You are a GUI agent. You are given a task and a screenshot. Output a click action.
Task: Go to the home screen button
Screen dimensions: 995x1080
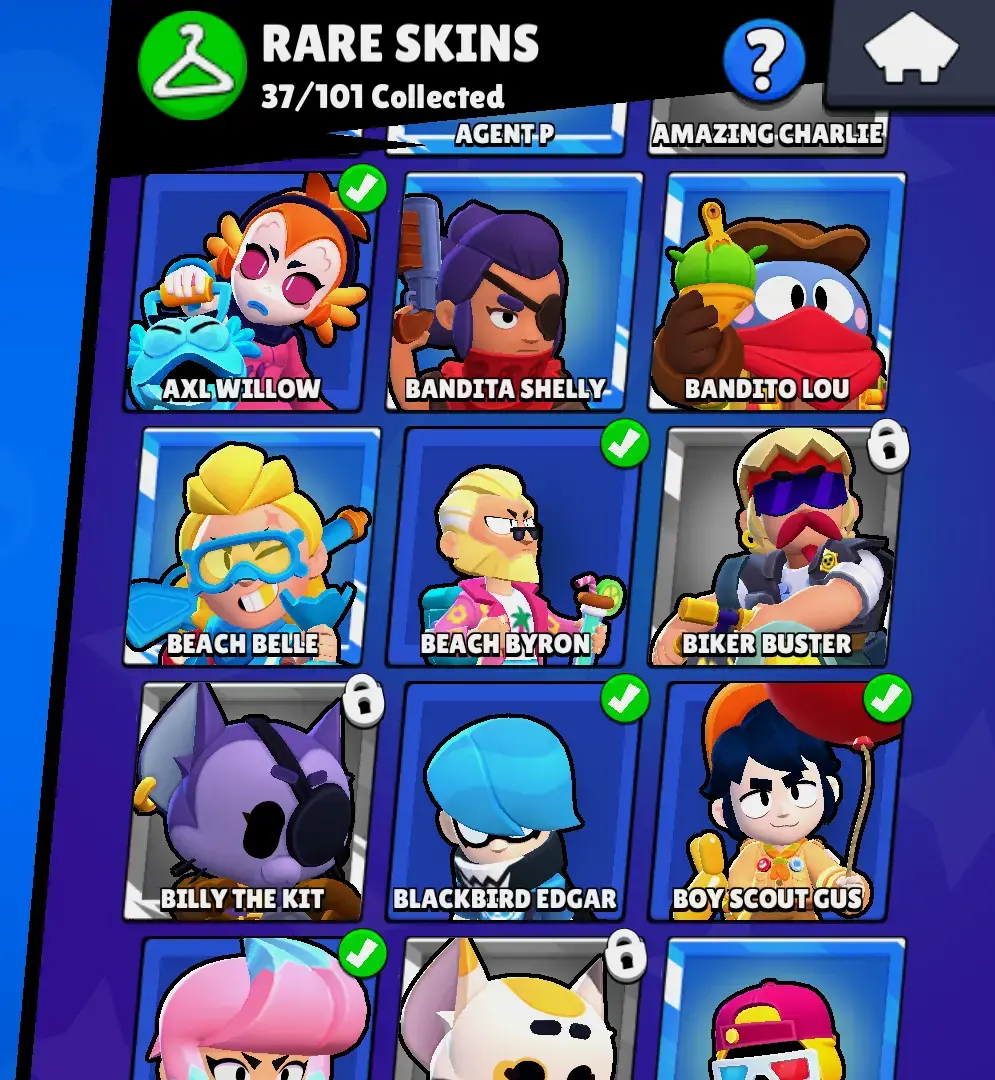[x=911, y=50]
